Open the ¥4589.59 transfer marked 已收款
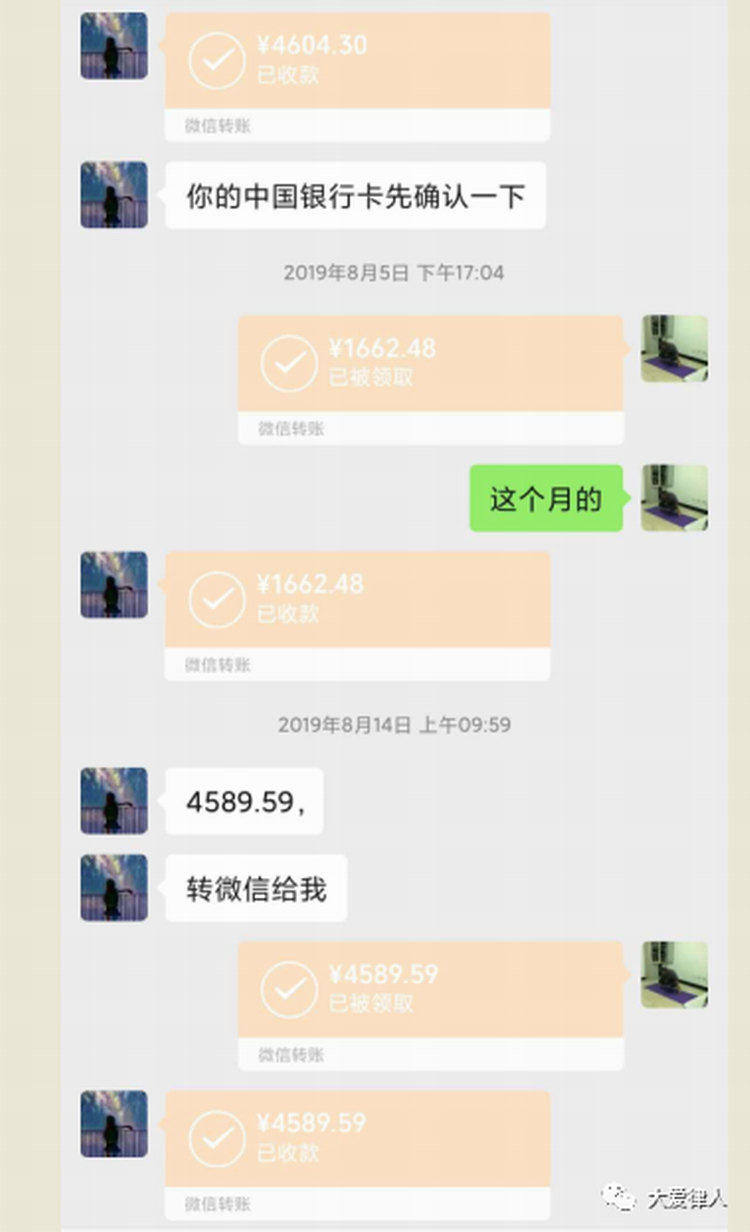The height and width of the screenshot is (1232, 750). 357,1138
